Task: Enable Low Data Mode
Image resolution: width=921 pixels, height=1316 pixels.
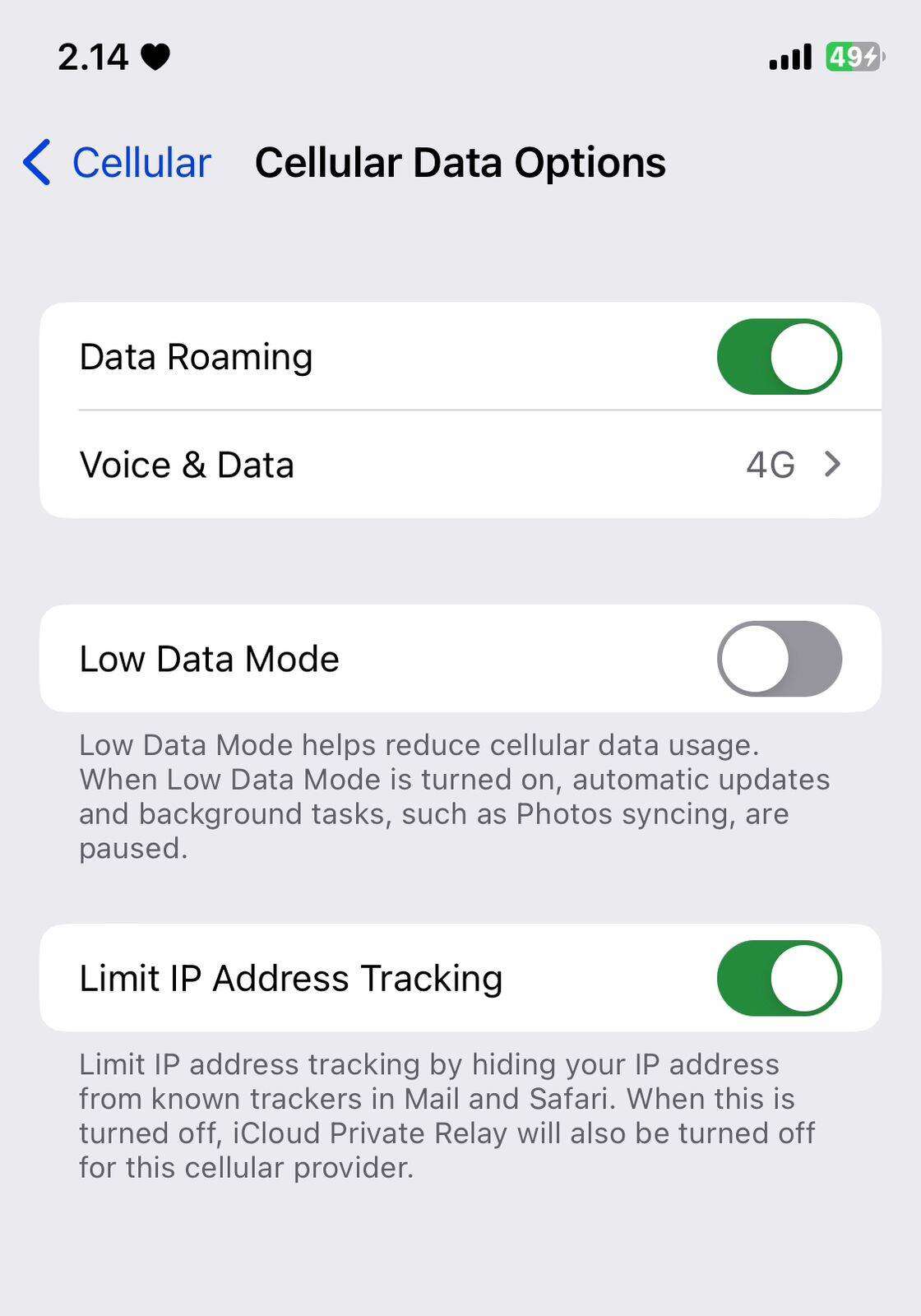Action: pos(779,659)
